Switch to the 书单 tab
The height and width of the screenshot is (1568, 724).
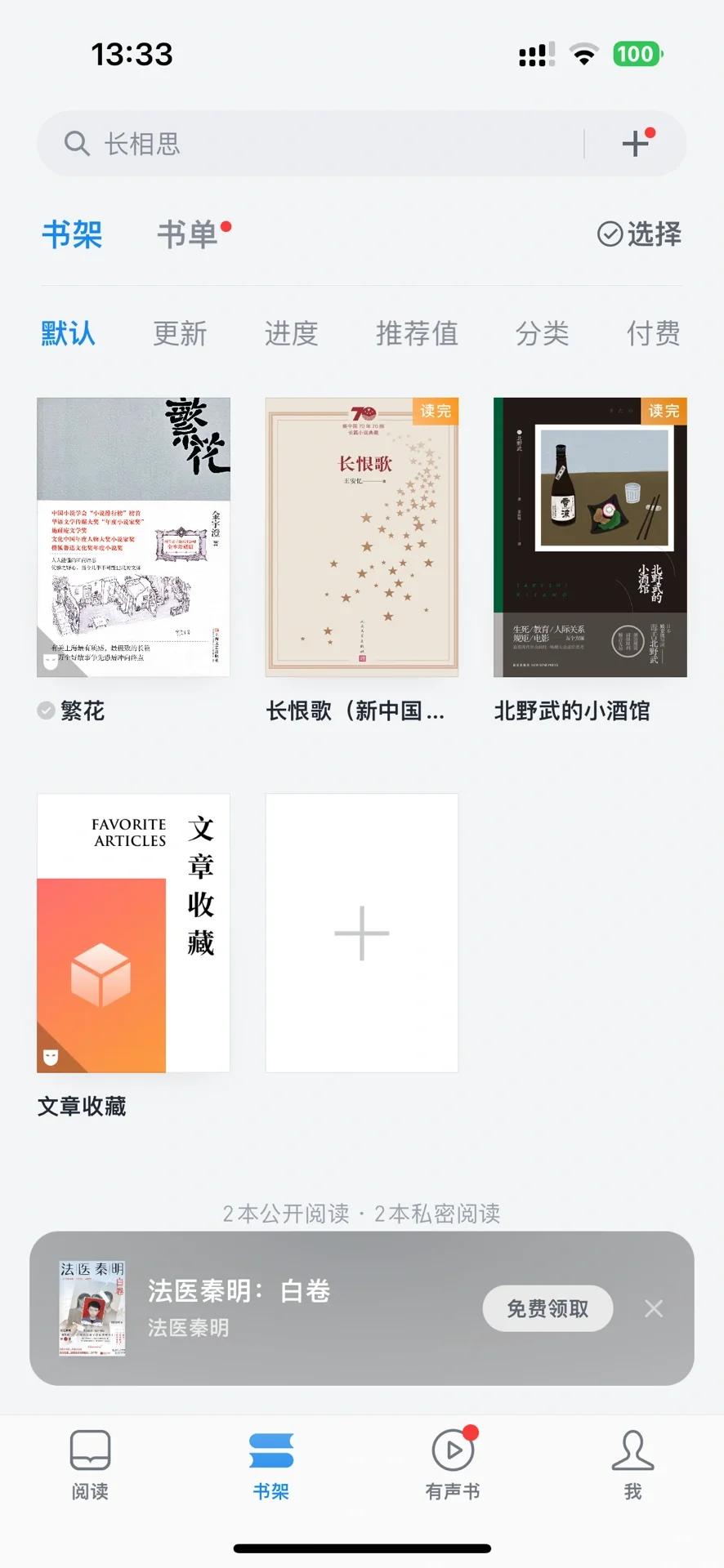pyautogui.click(x=188, y=235)
